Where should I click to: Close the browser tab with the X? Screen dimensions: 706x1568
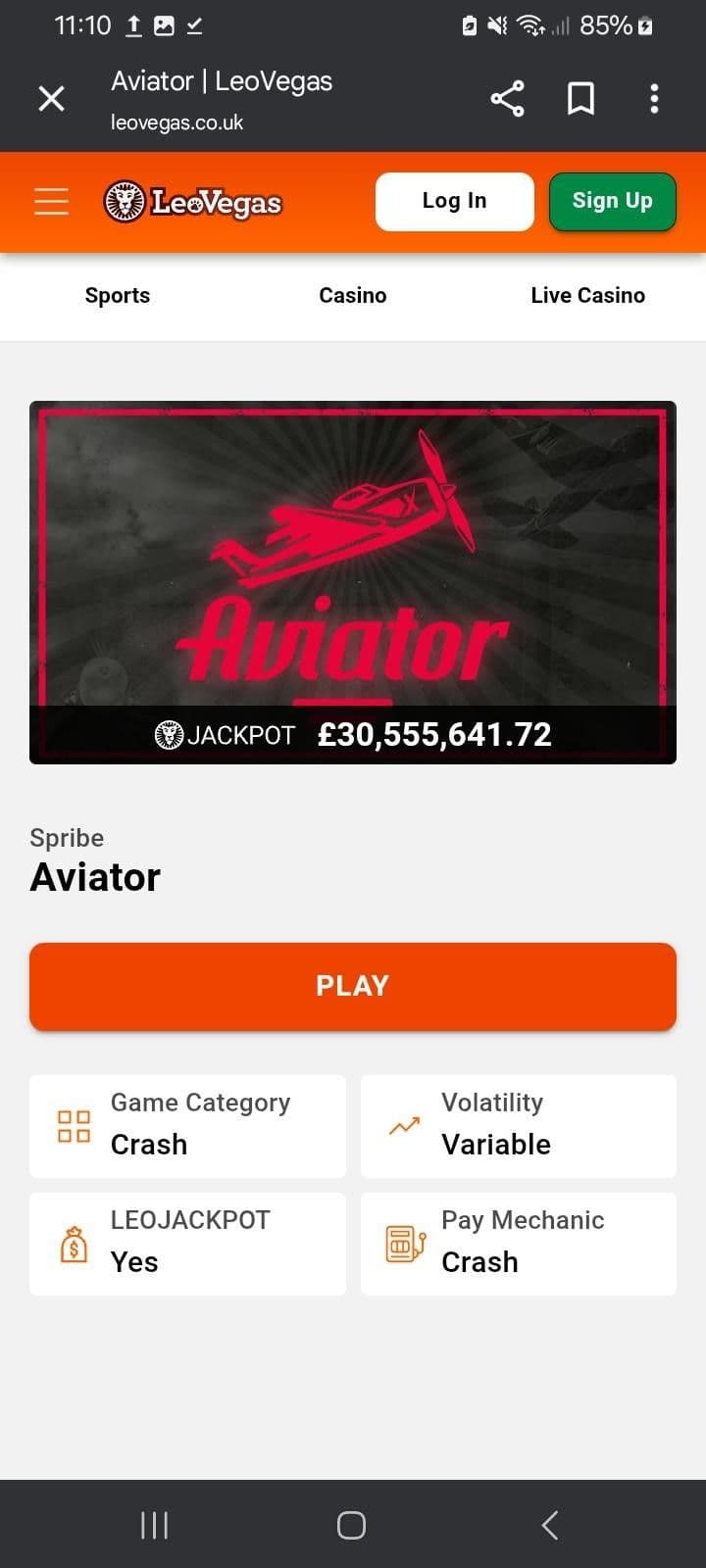51,98
